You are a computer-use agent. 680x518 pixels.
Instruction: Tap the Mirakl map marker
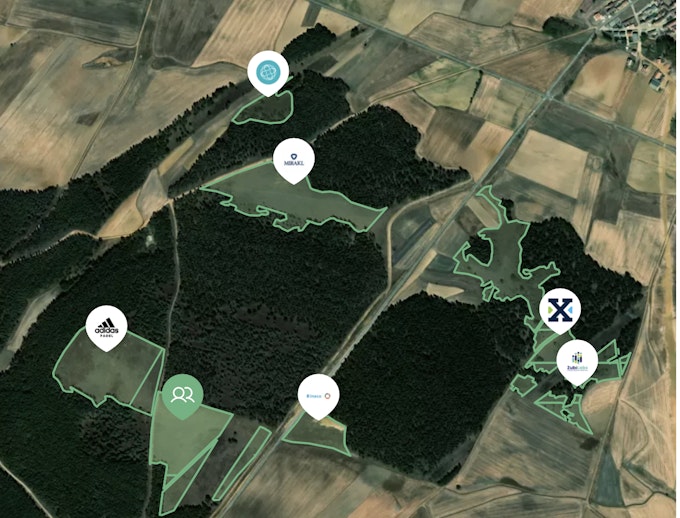pos(293,159)
